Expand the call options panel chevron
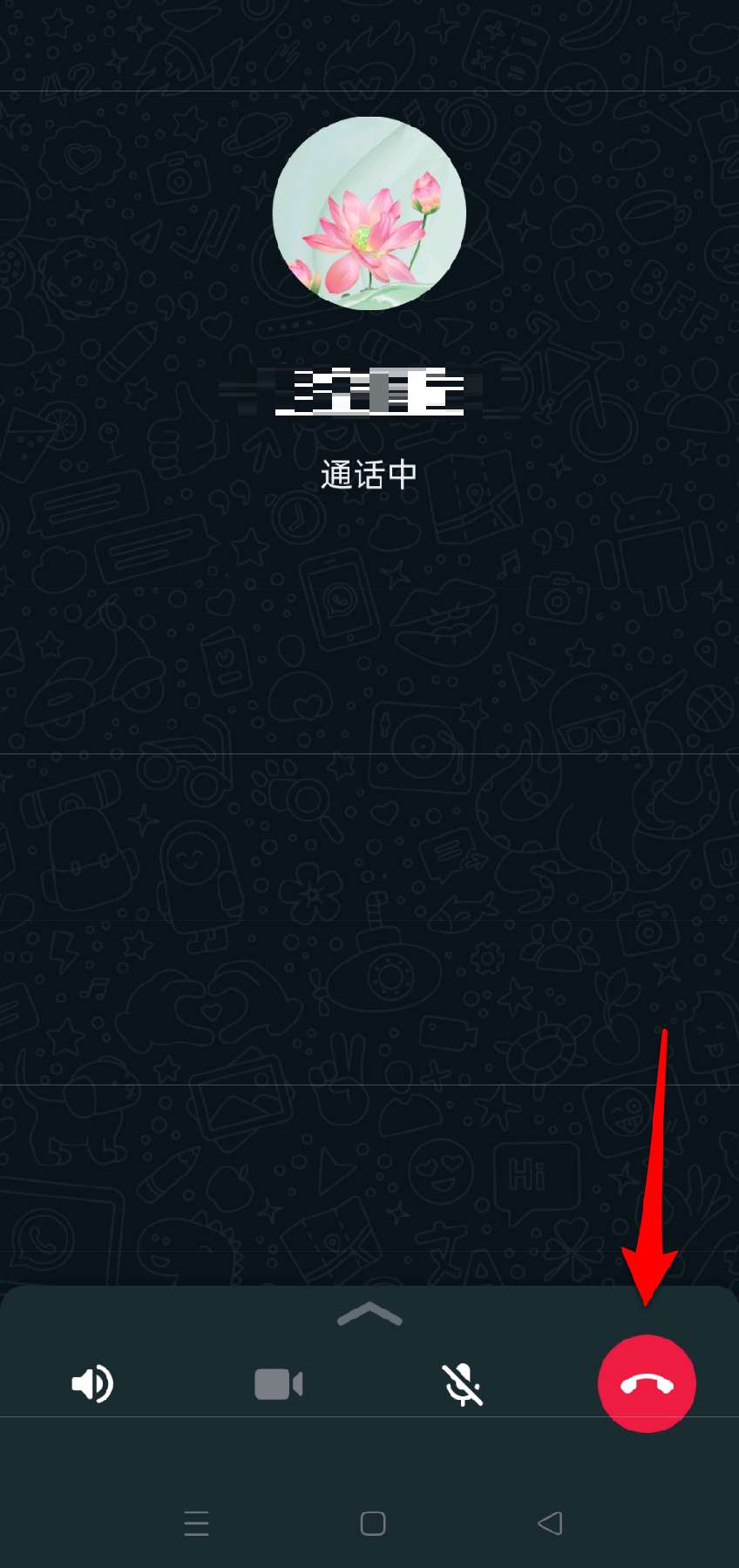The image size is (739, 1568). 369,1315
